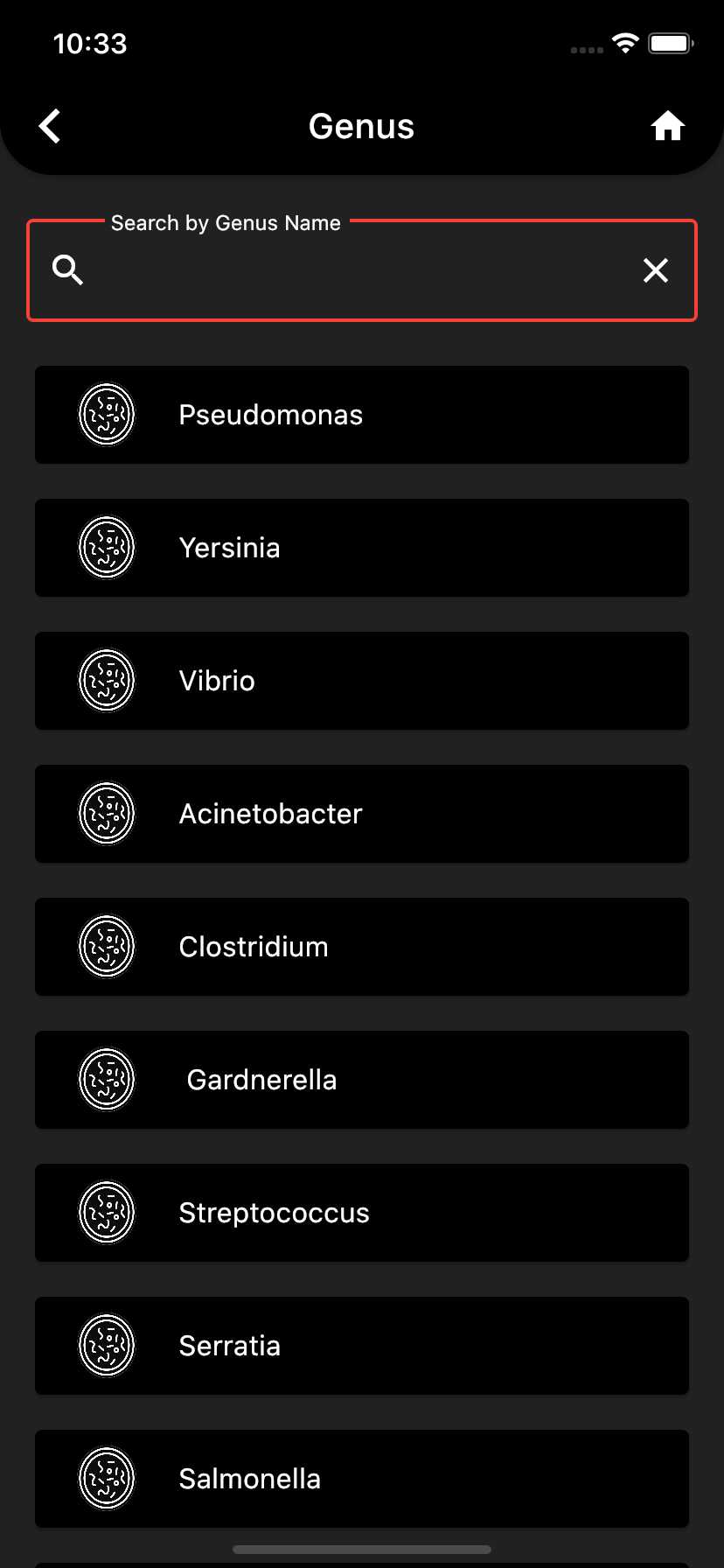Image resolution: width=724 pixels, height=1568 pixels.
Task: Open the Streptococcus row
Action: click(x=361, y=1213)
